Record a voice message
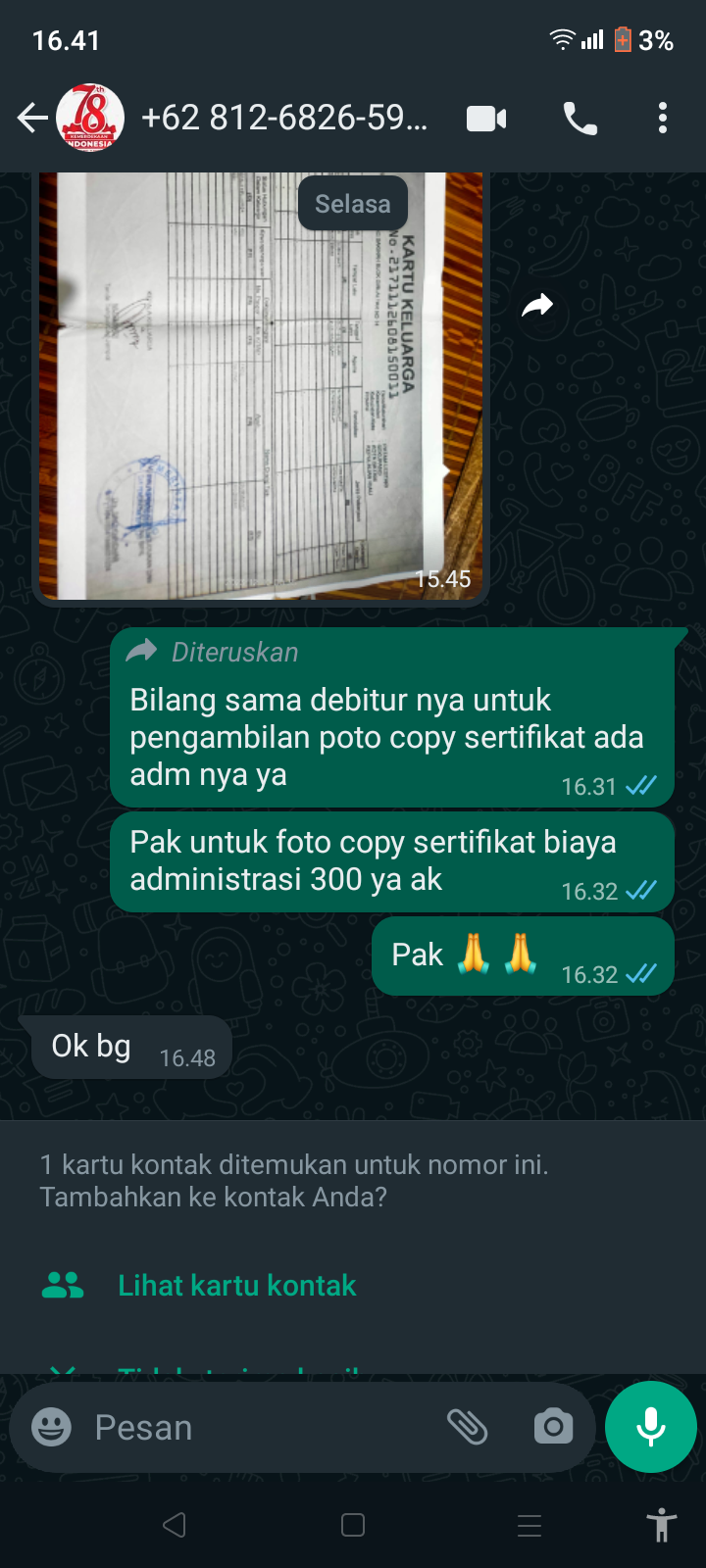This screenshot has width=706, height=1568. coord(651,1427)
